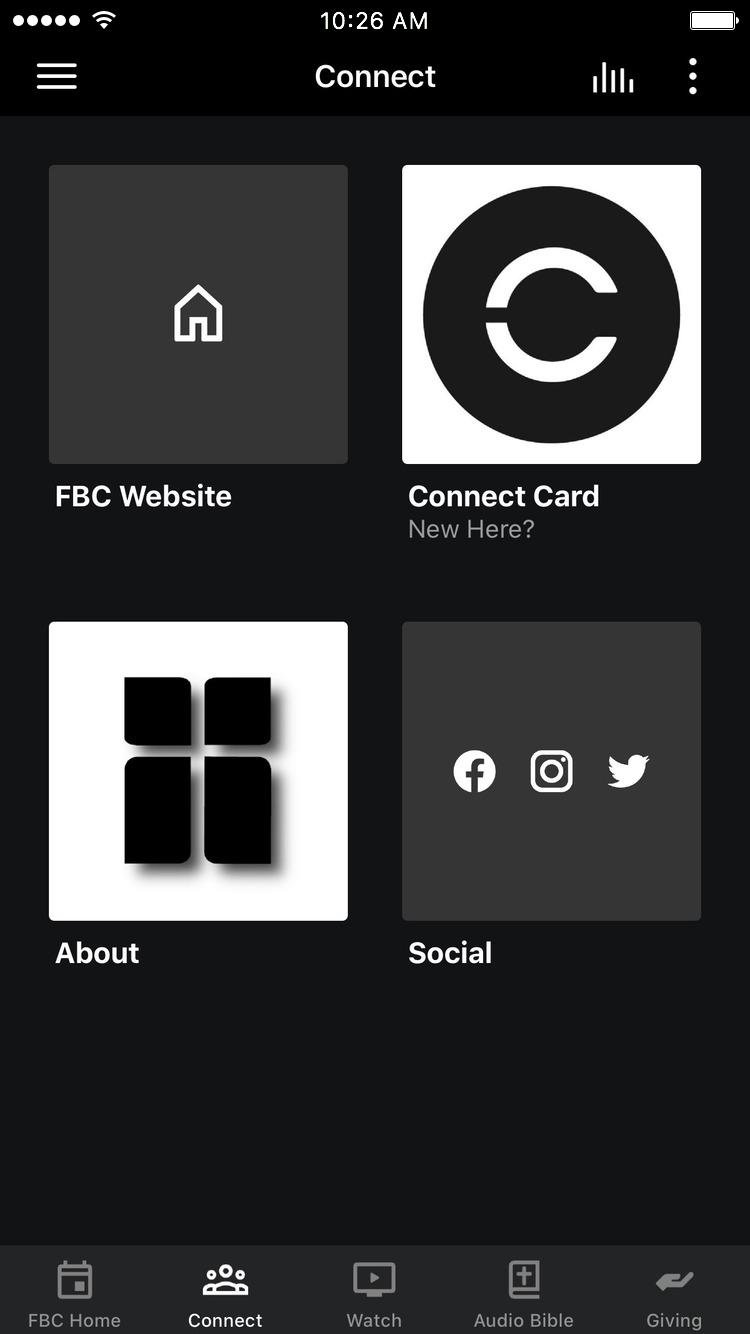The image size is (750, 1334).
Task: Open the three-dot overflow menu
Action: (x=692, y=77)
